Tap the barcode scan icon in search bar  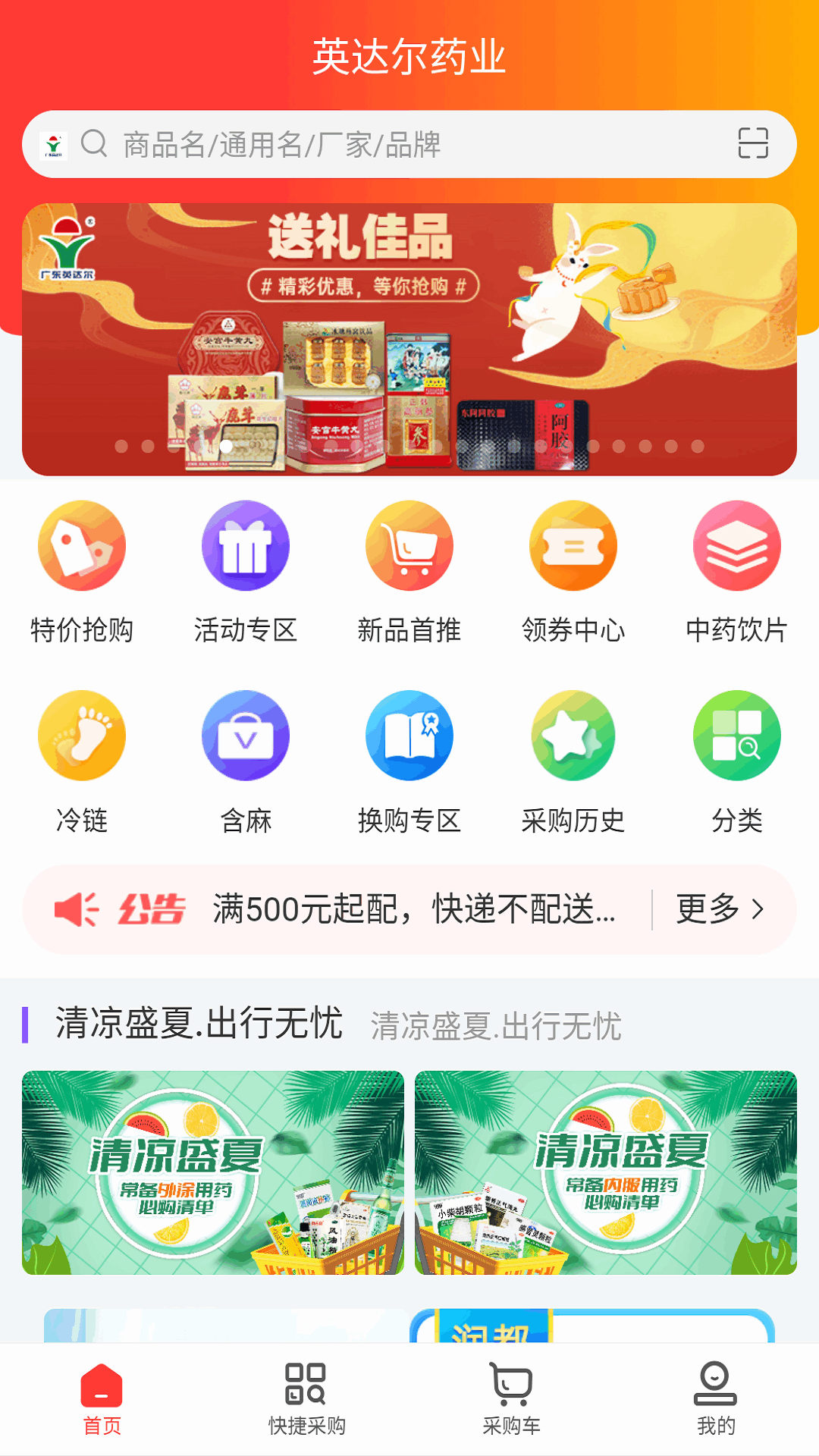click(x=754, y=143)
